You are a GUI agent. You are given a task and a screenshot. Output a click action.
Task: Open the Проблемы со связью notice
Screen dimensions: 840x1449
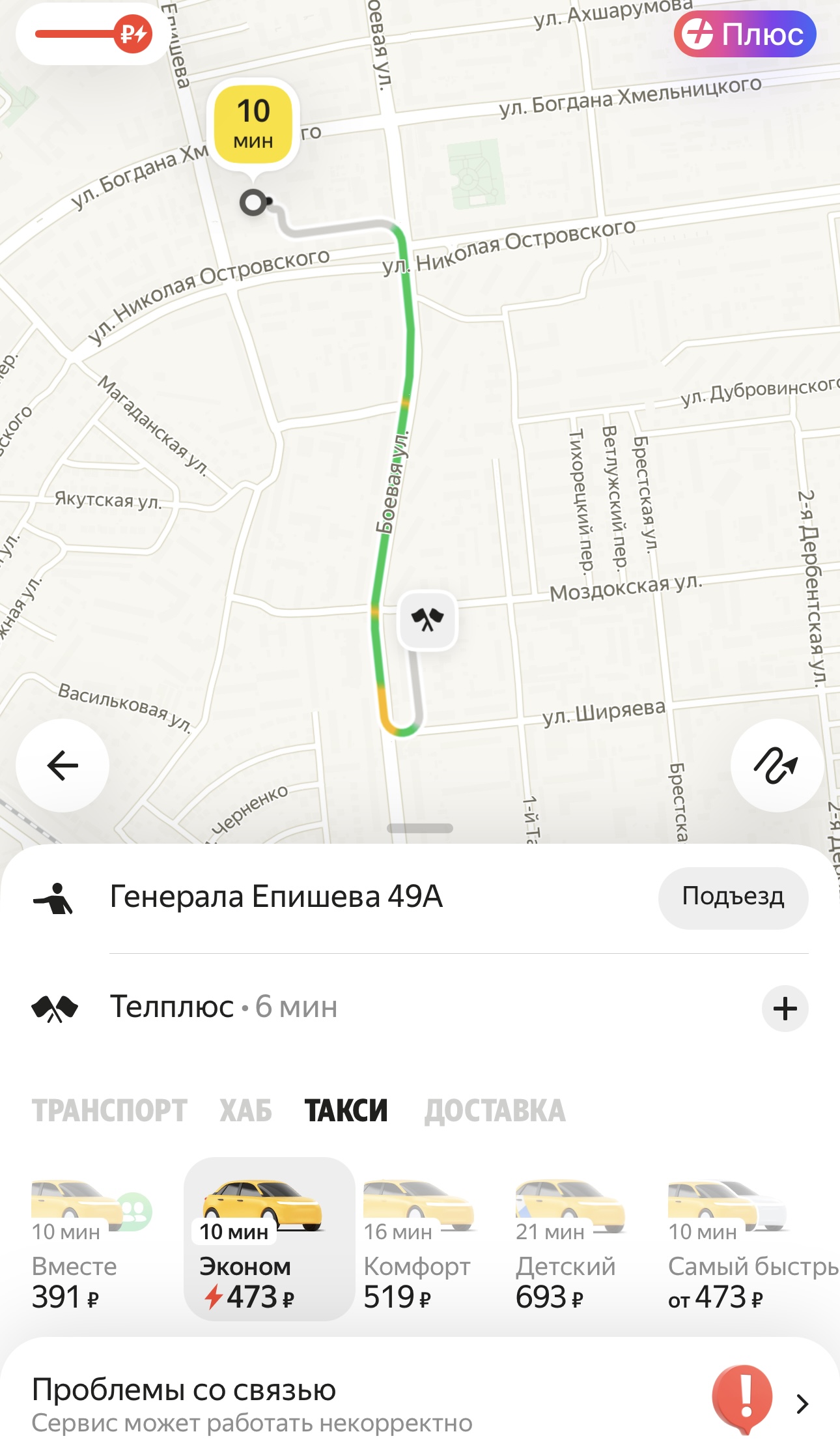click(x=419, y=1403)
